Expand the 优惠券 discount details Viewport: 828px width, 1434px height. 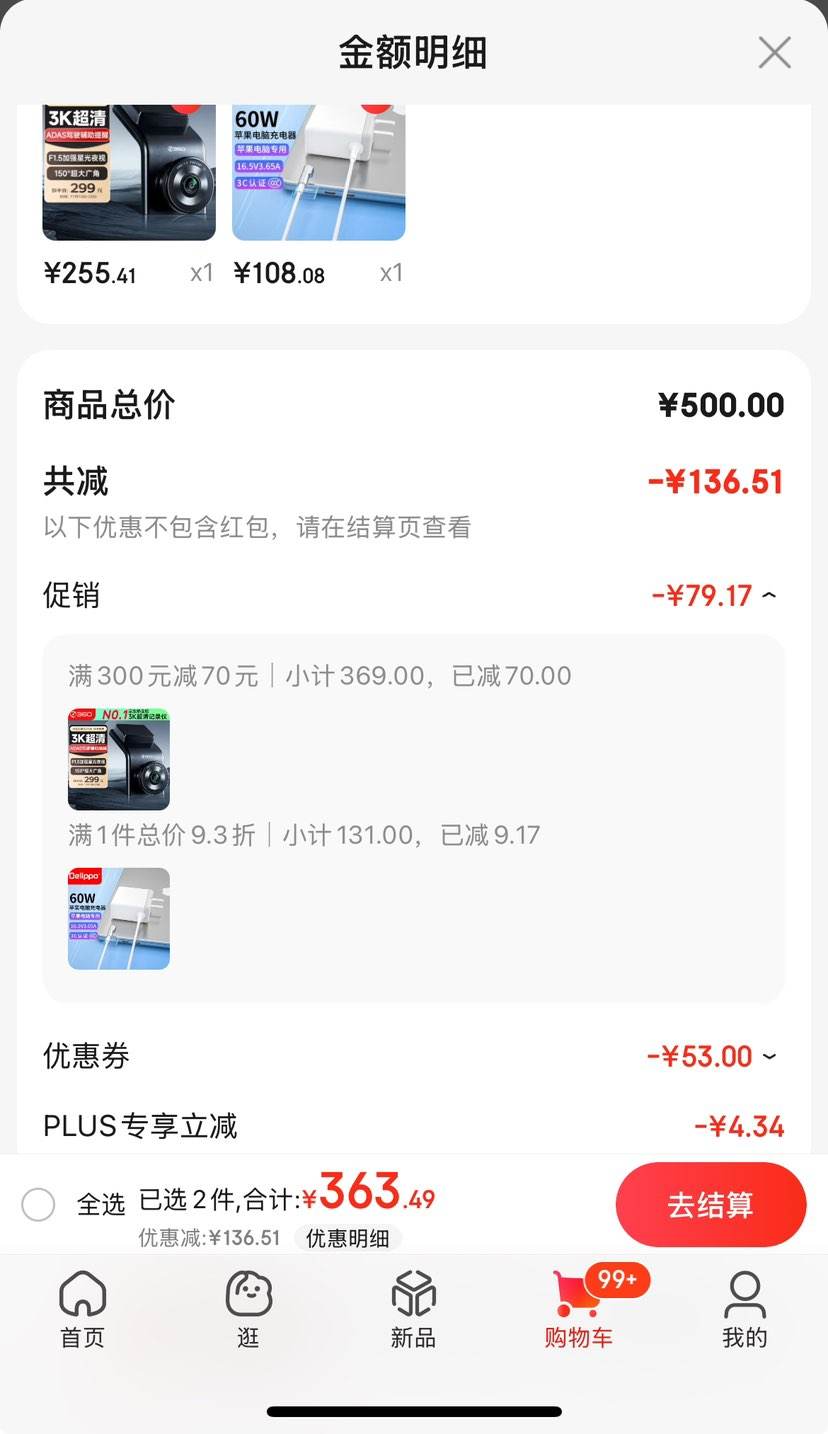[768, 1056]
